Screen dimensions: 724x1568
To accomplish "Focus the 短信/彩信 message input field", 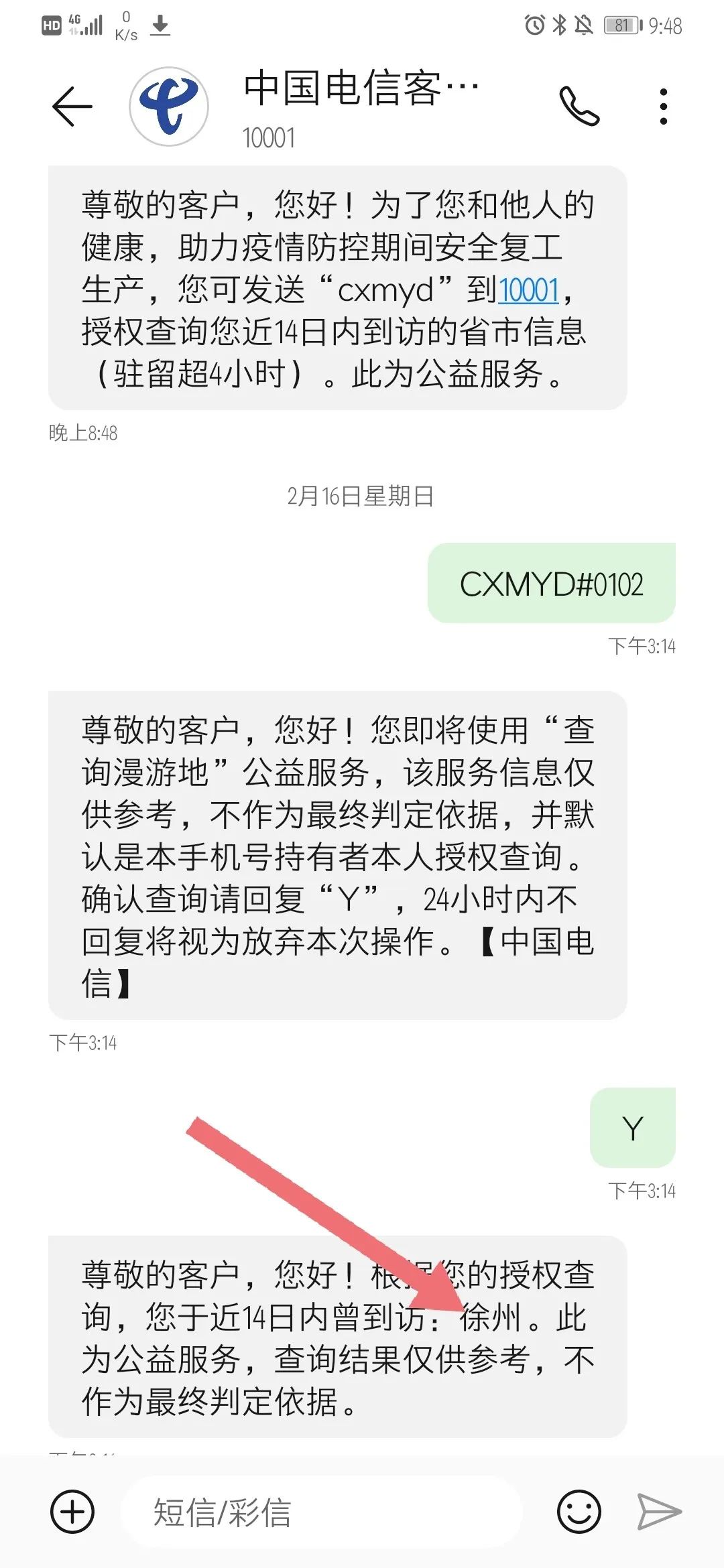I will [x=322, y=1512].
